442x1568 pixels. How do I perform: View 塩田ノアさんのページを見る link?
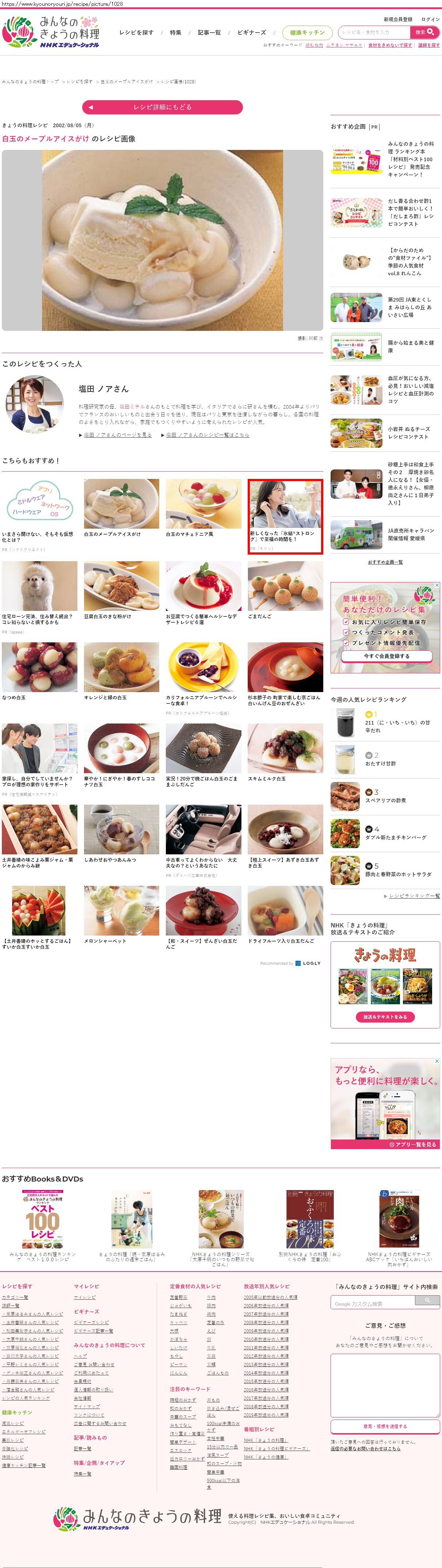pyautogui.click(x=117, y=435)
